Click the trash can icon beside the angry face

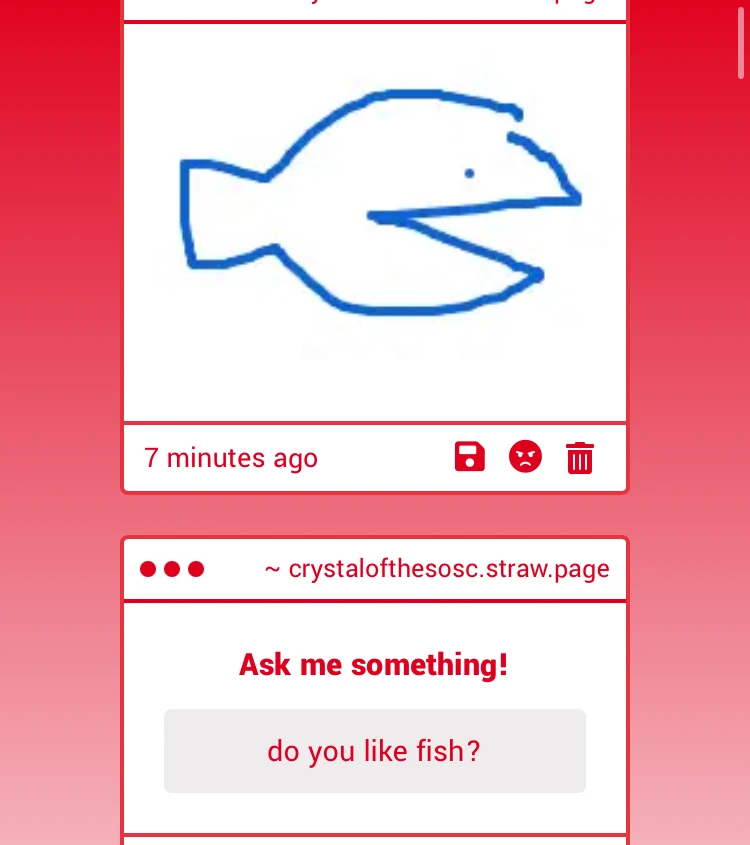coord(580,457)
